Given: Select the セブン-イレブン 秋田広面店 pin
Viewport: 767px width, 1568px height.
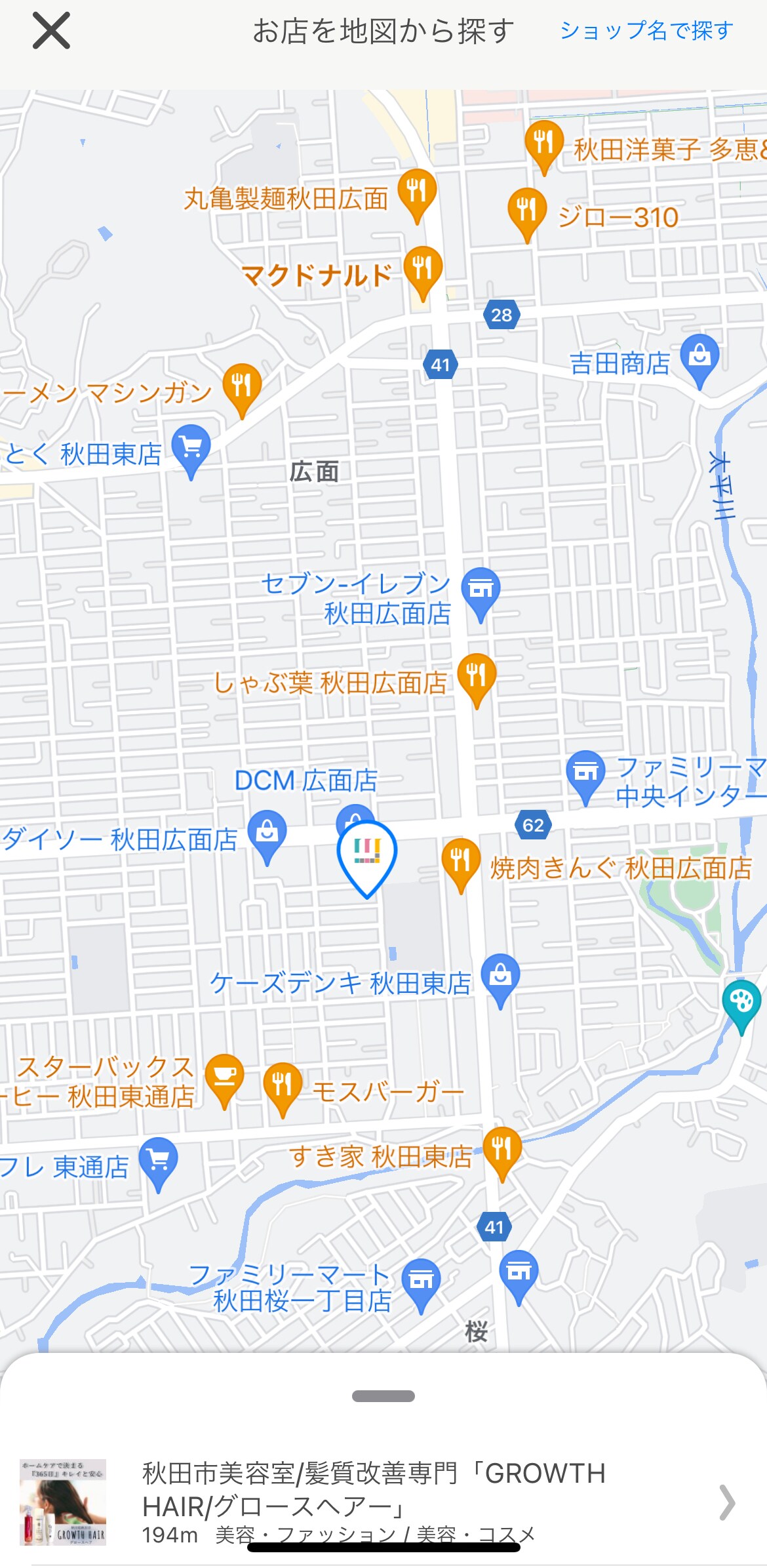Looking at the screenshot, I should (481, 590).
